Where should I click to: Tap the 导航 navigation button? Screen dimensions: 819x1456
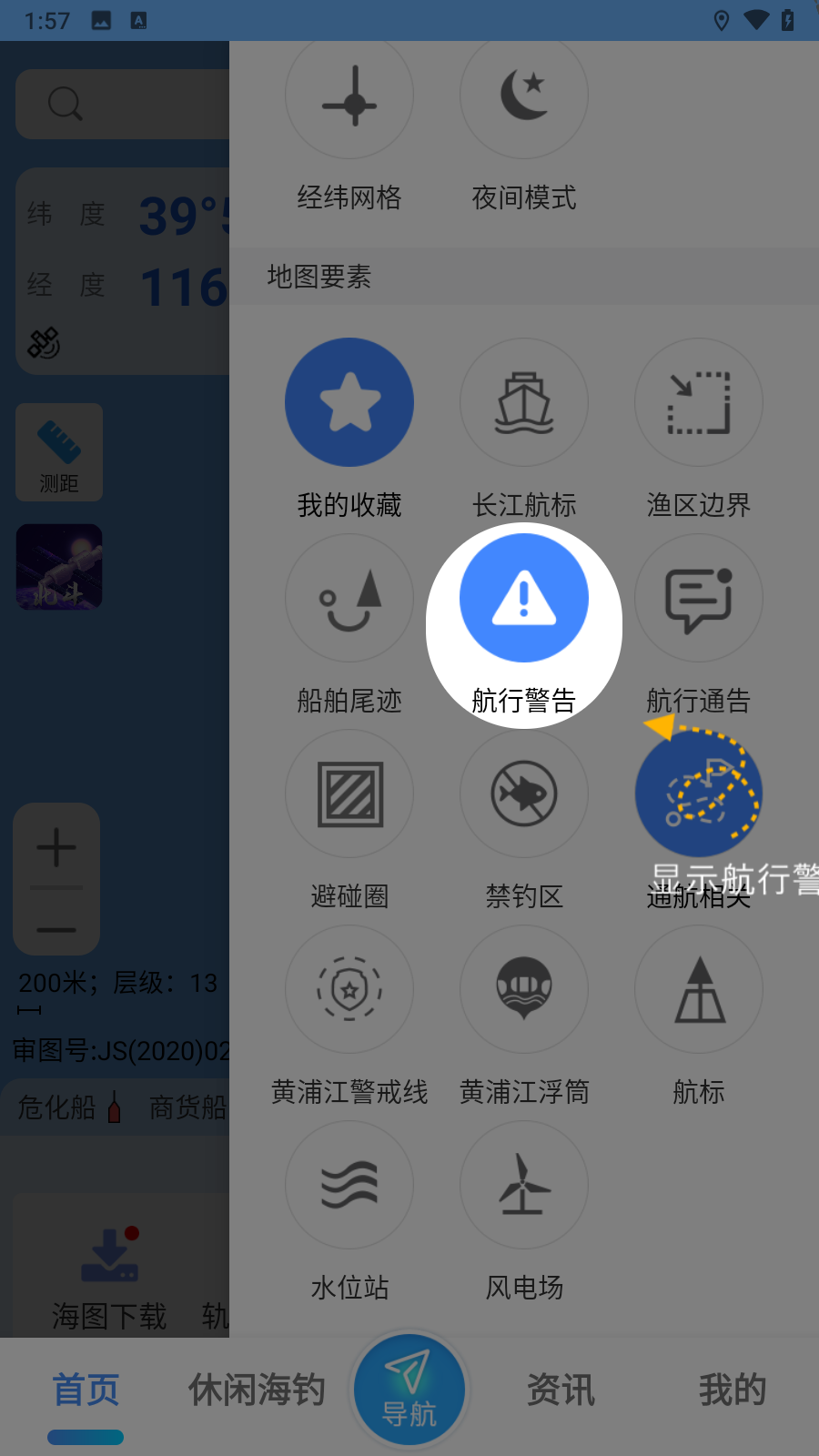pyautogui.click(x=409, y=1390)
